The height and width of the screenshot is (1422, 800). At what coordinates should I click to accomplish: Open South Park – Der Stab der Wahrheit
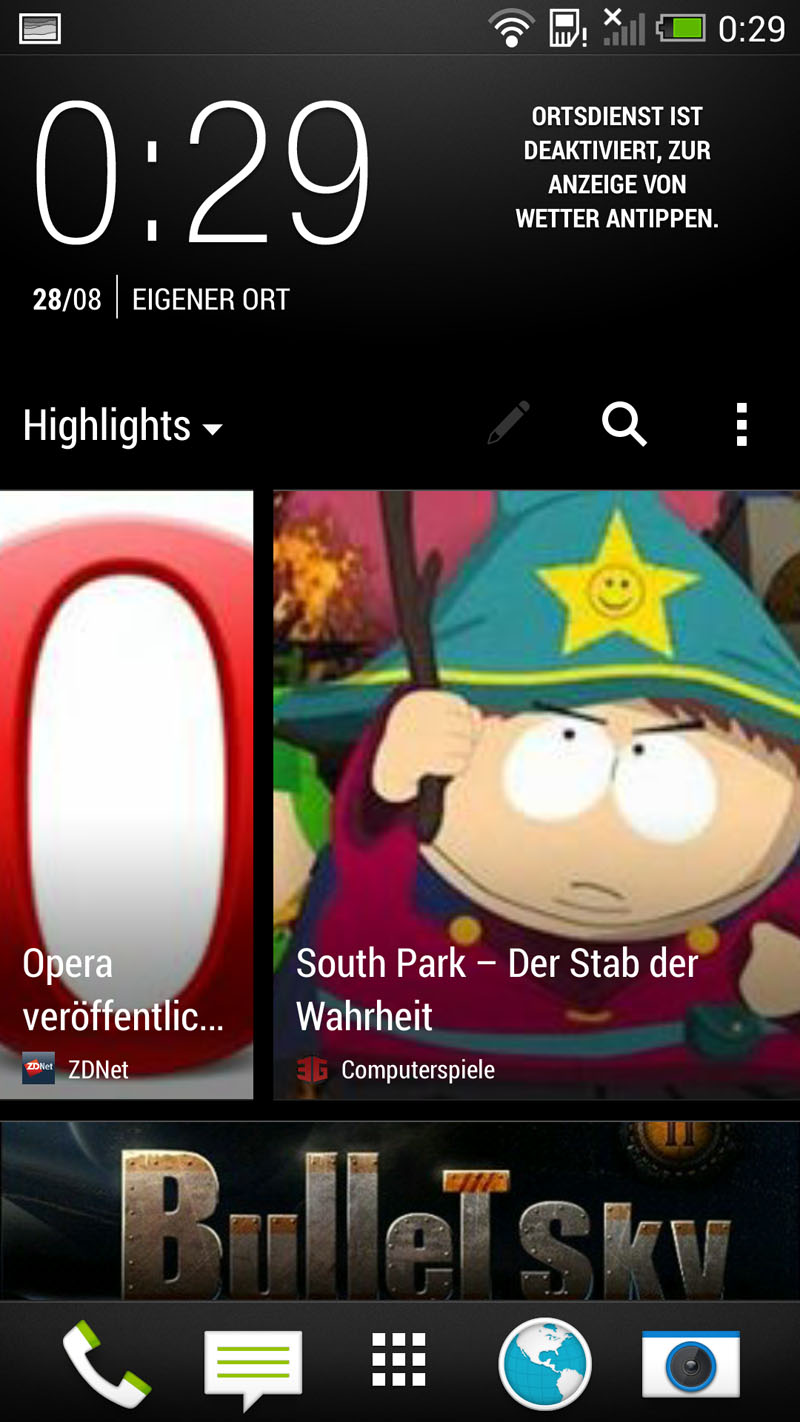coord(536,795)
